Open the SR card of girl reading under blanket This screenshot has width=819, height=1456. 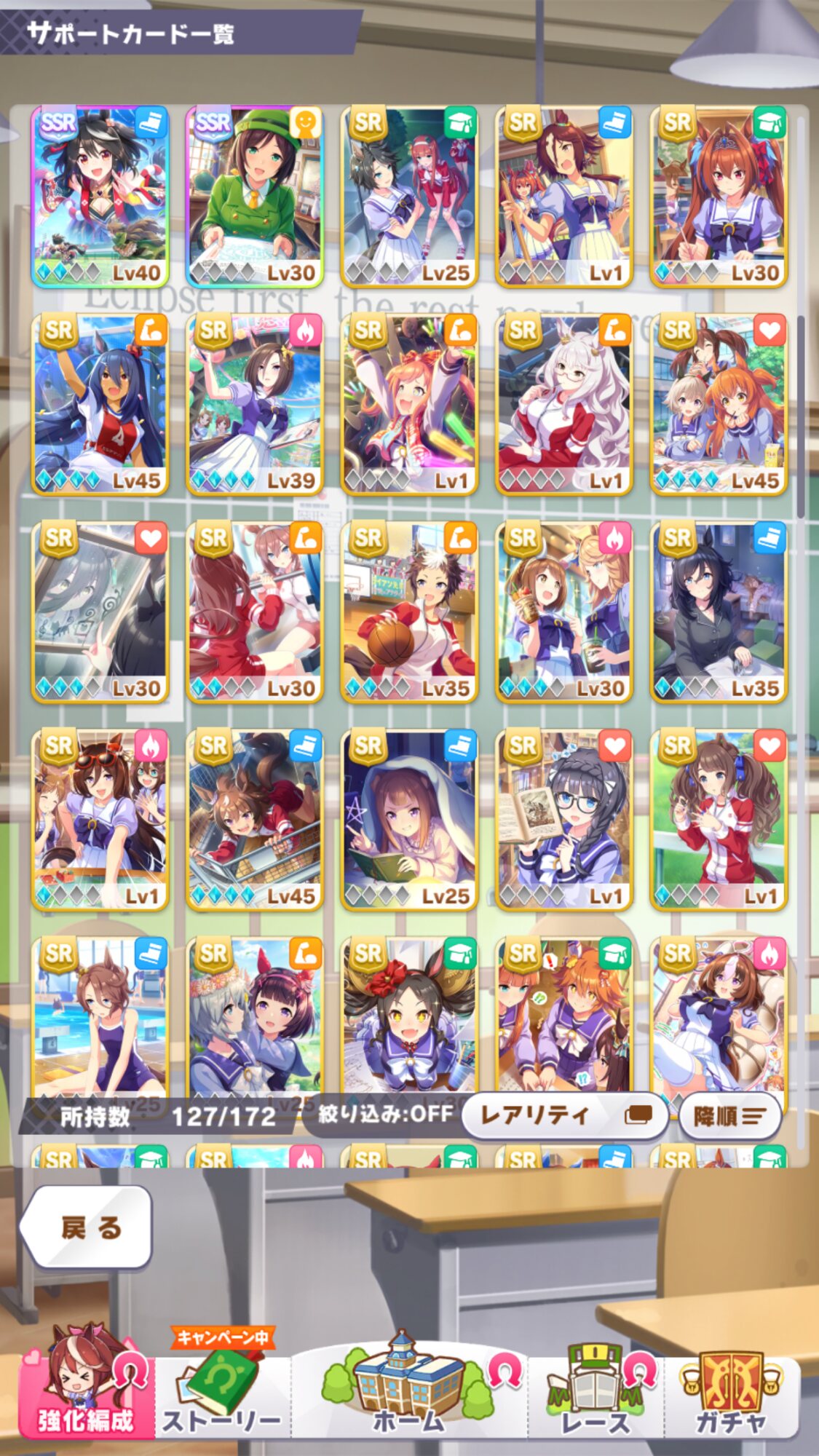(409, 820)
